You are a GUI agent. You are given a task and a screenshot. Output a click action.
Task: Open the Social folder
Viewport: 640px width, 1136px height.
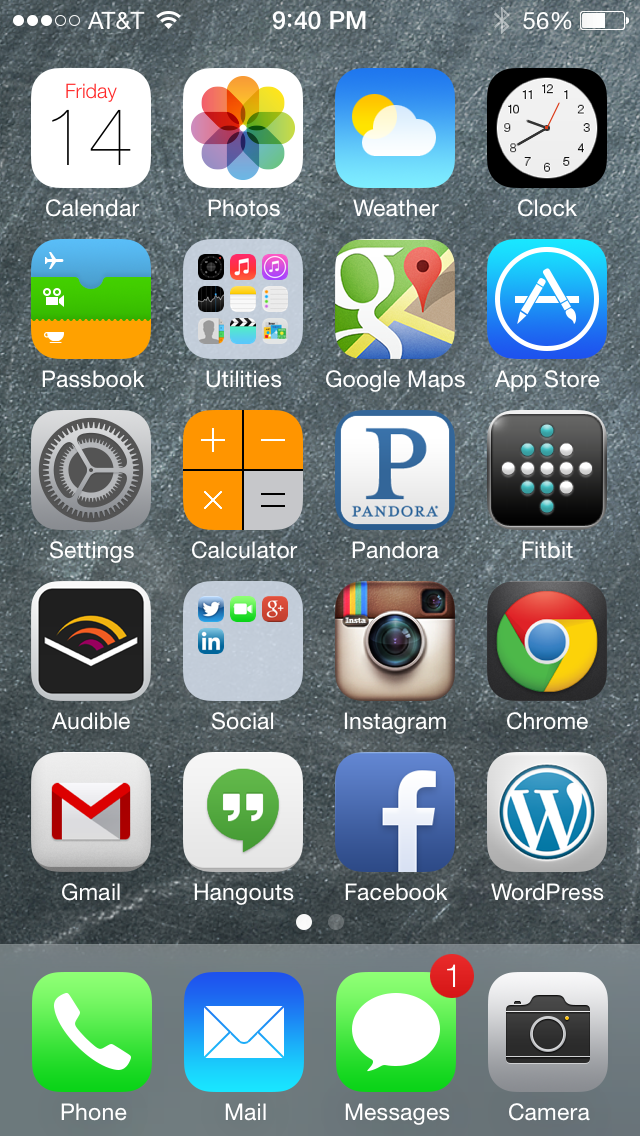(x=243, y=641)
